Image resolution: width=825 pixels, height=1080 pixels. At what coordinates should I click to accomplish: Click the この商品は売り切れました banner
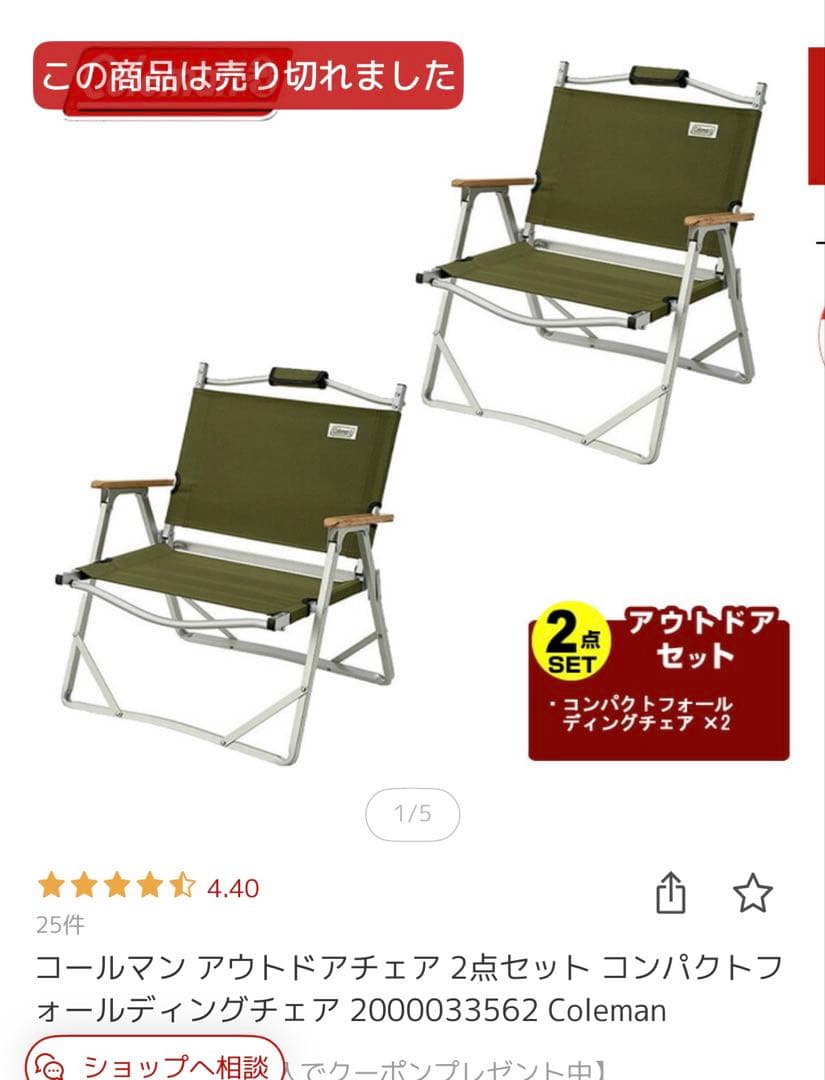click(246, 73)
